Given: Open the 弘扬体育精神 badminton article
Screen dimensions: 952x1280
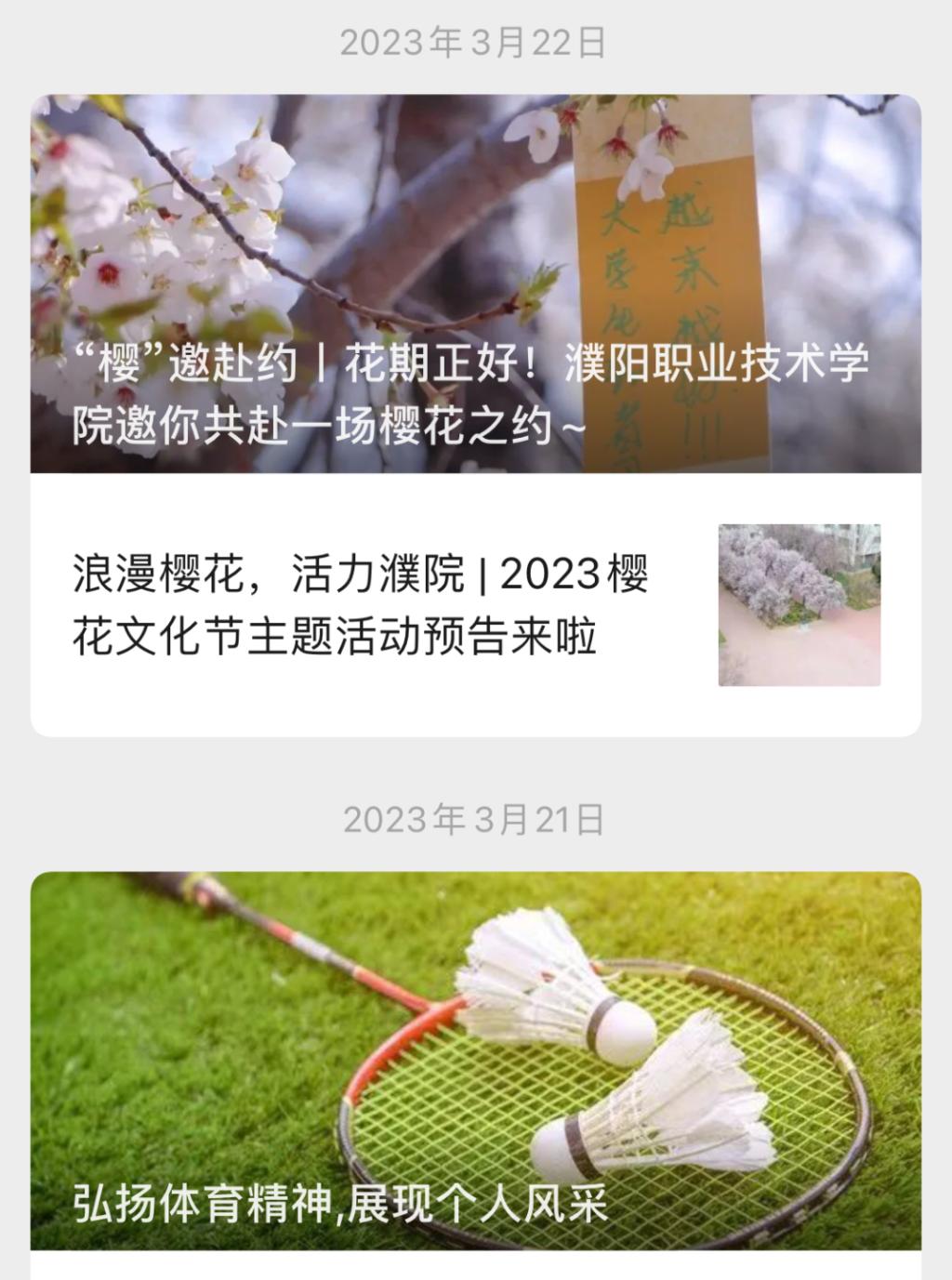Looking at the screenshot, I should pyautogui.click(x=475, y=1062).
